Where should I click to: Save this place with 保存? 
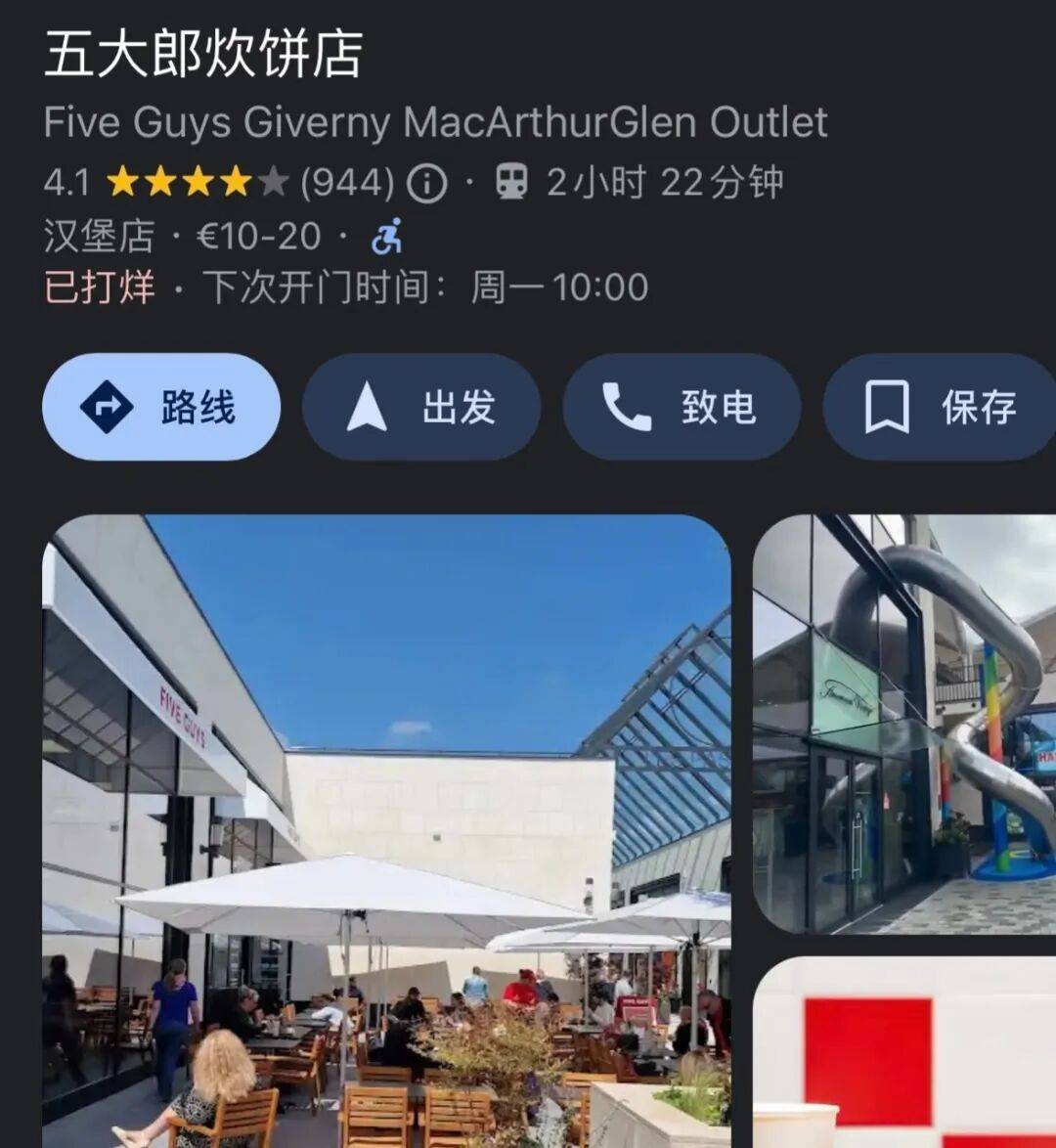pyautogui.click(x=941, y=407)
